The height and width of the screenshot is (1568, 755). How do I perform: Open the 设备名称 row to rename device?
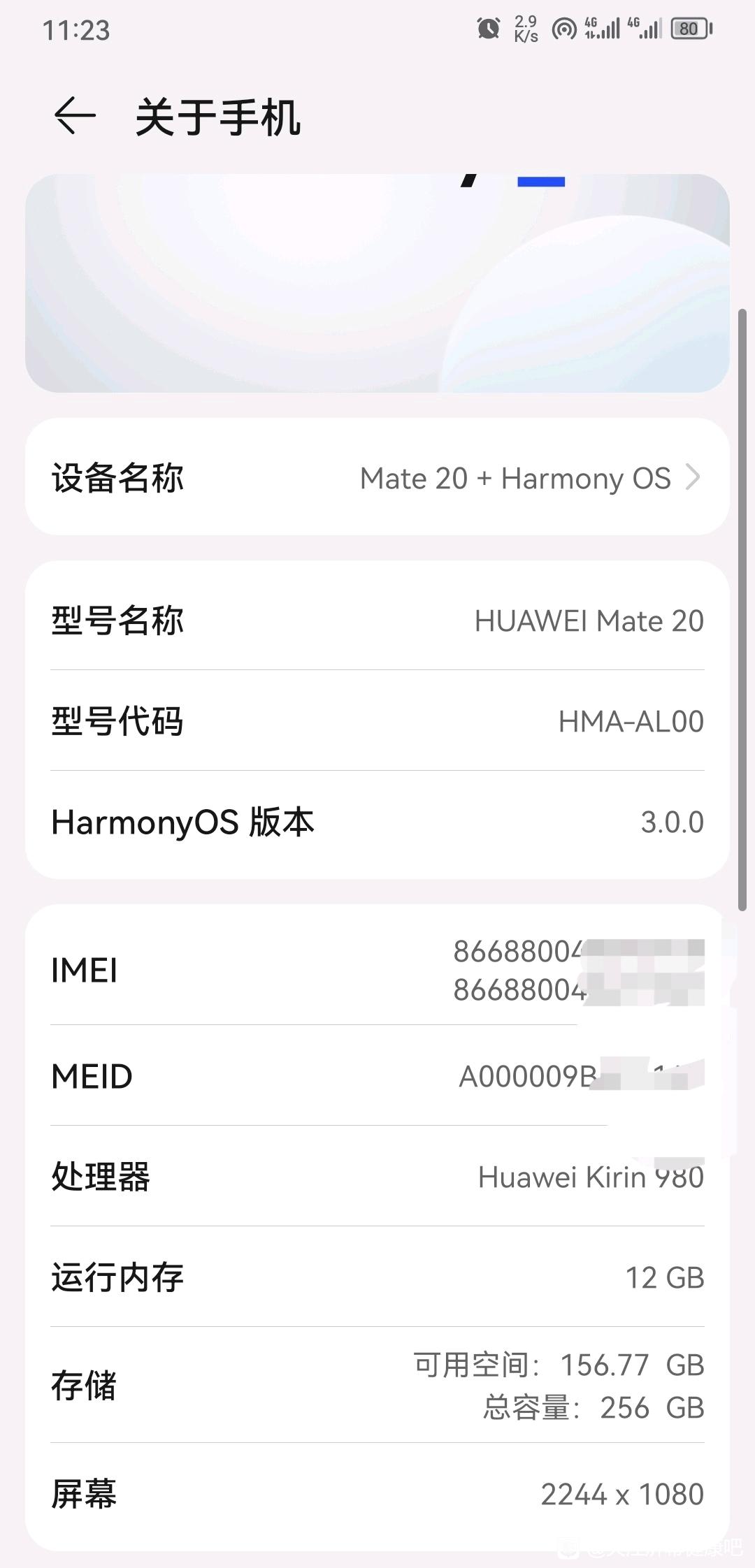tap(377, 477)
